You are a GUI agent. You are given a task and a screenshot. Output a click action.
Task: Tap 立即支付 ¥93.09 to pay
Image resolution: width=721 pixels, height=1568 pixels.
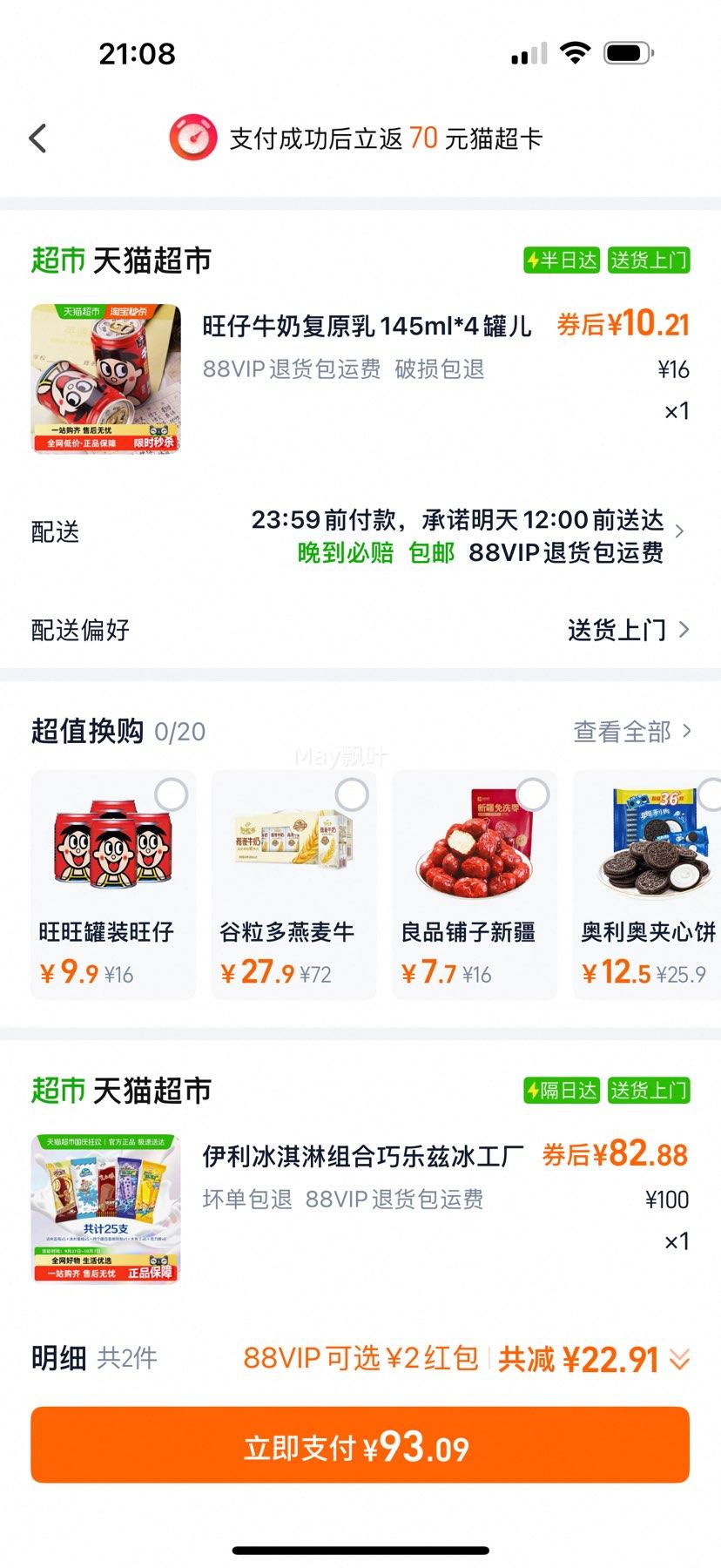[360, 1445]
